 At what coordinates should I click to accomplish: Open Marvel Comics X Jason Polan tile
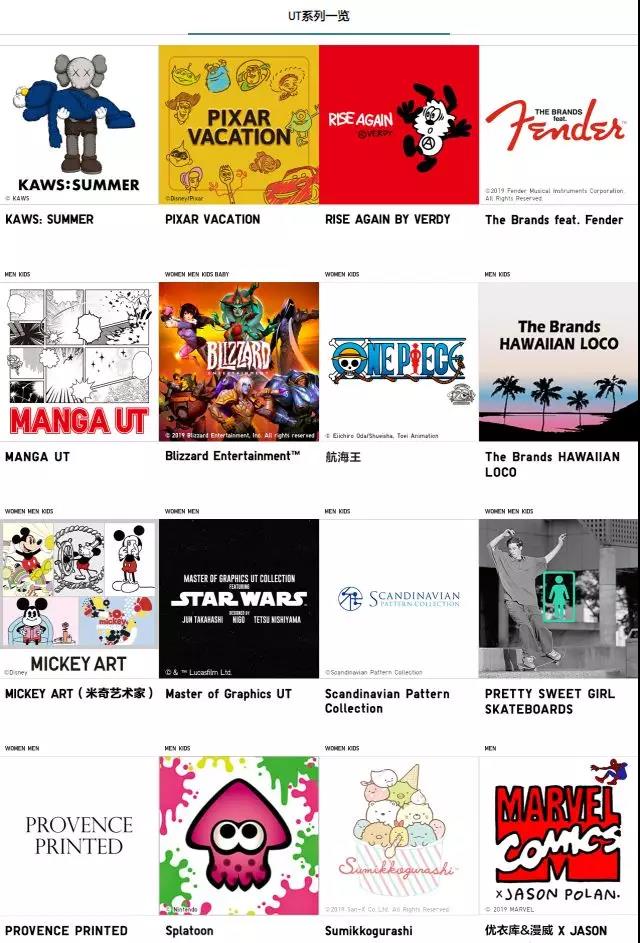click(559, 836)
